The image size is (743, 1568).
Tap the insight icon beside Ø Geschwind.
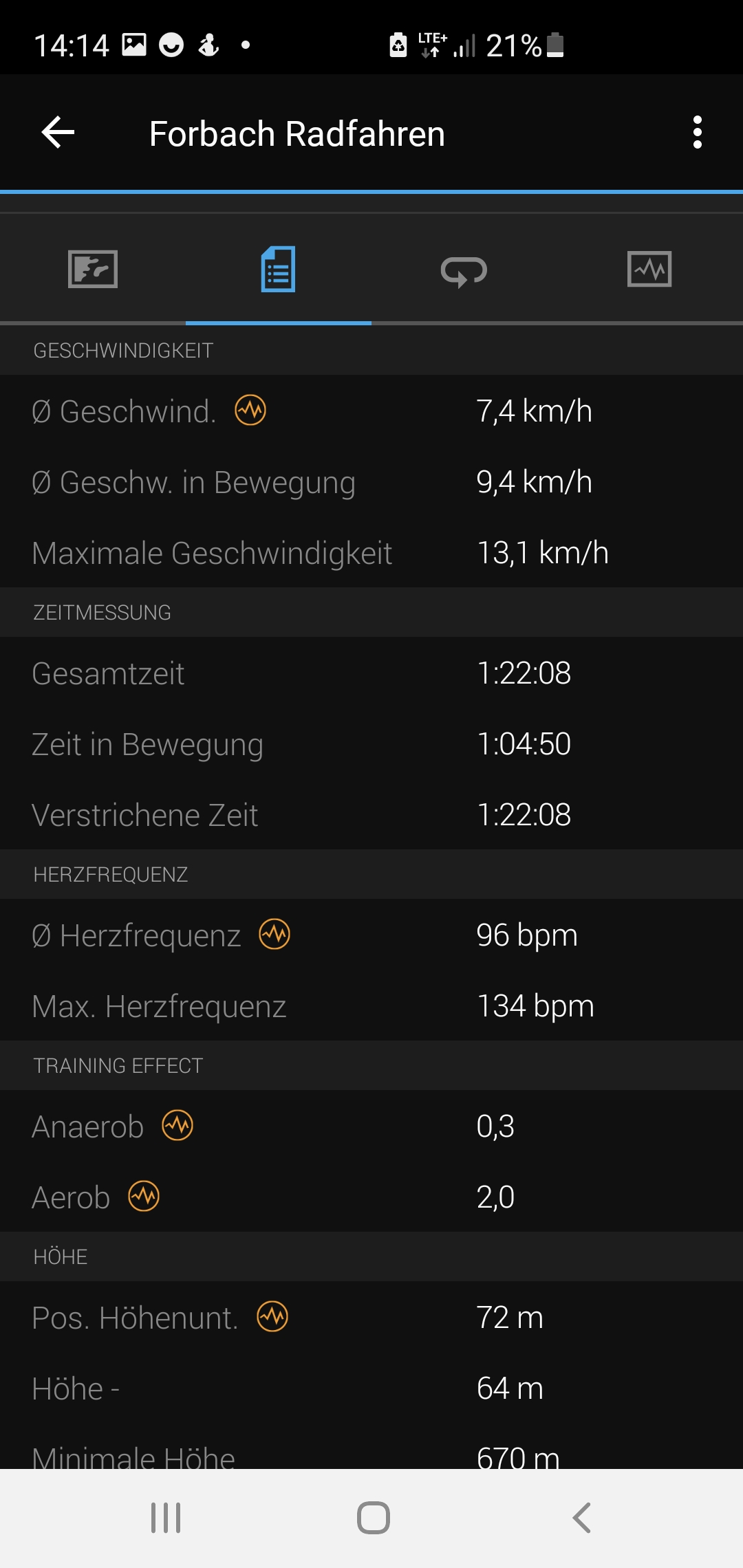(250, 411)
